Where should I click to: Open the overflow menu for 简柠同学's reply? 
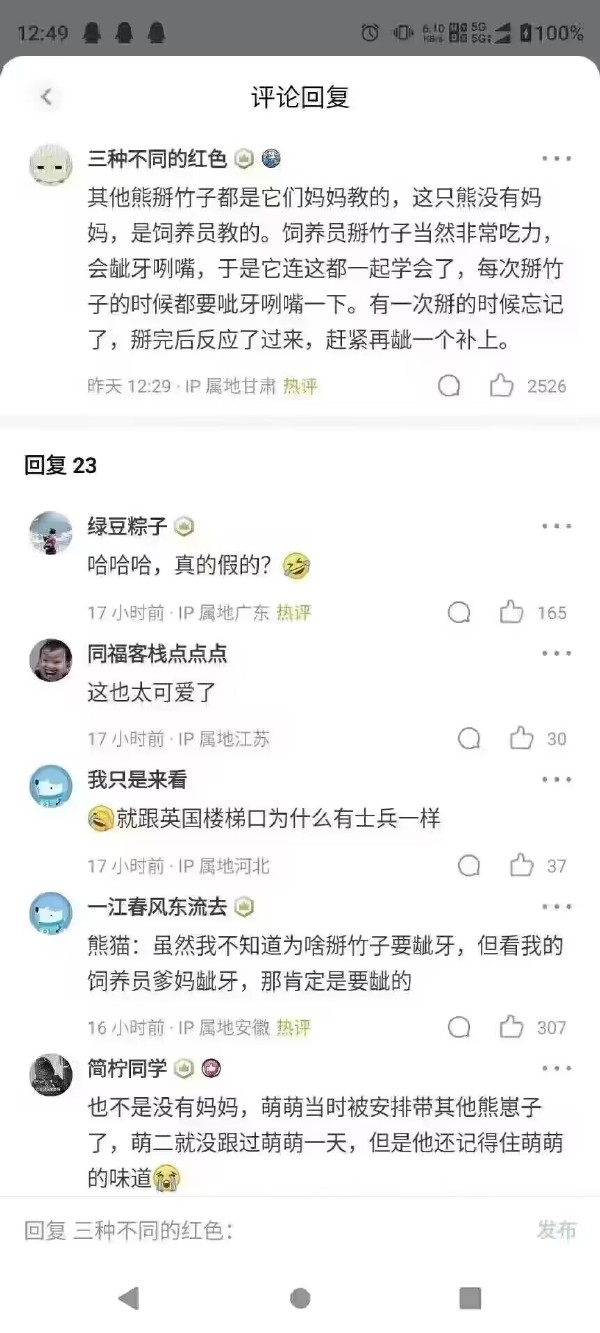pos(556,1068)
